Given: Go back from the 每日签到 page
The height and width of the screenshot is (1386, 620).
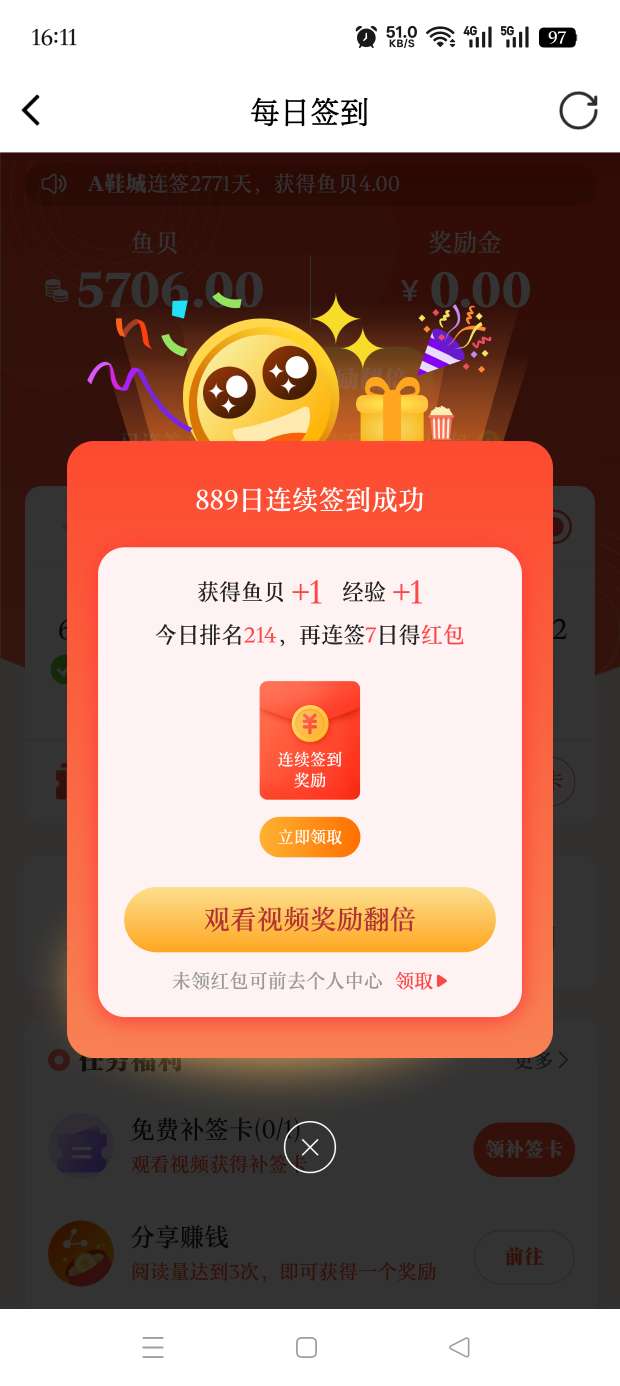Looking at the screenshot, I should click(x=31, y=110).
